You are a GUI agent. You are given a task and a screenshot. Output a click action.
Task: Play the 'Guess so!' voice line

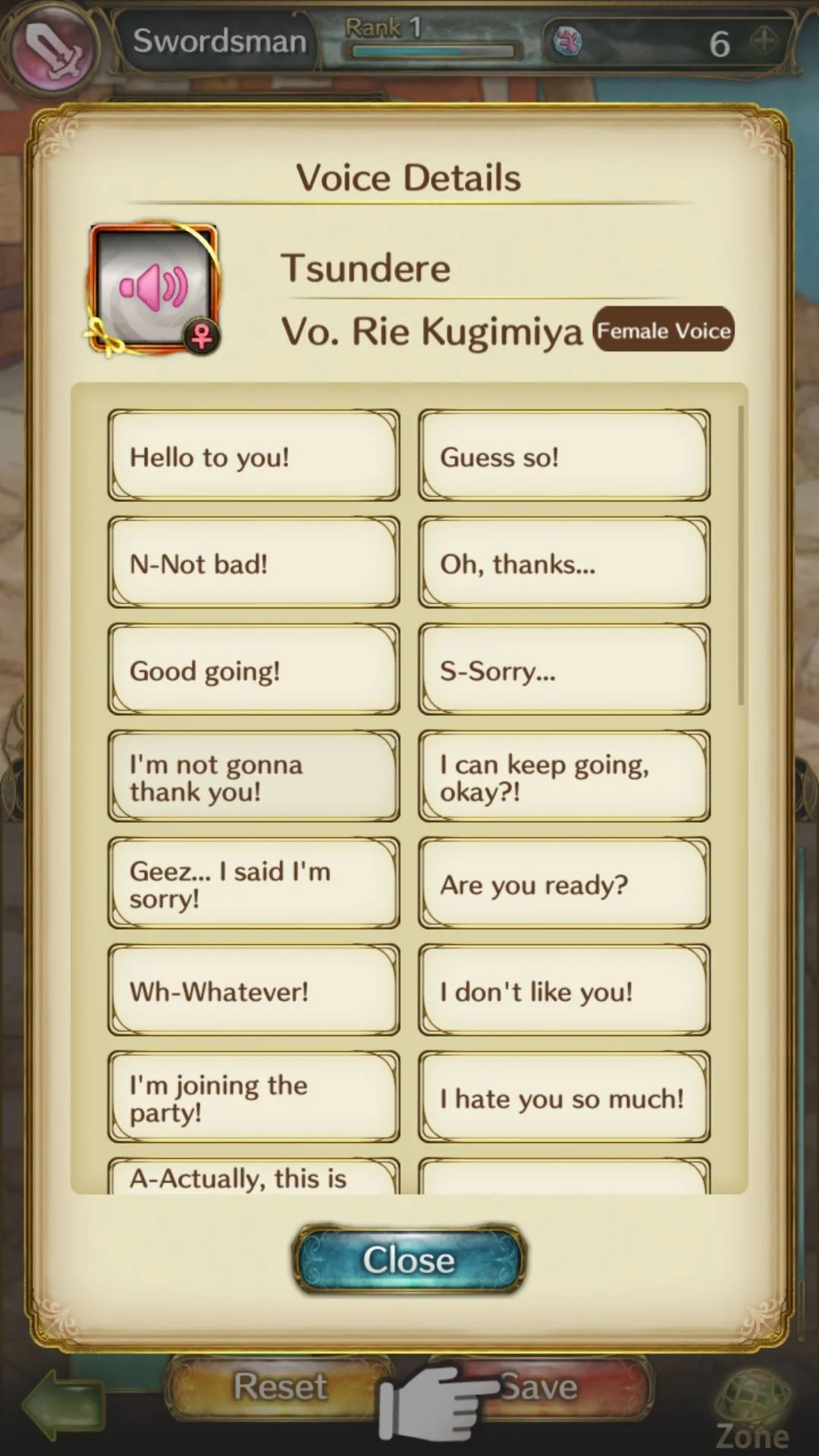click(x=563, y=456)
